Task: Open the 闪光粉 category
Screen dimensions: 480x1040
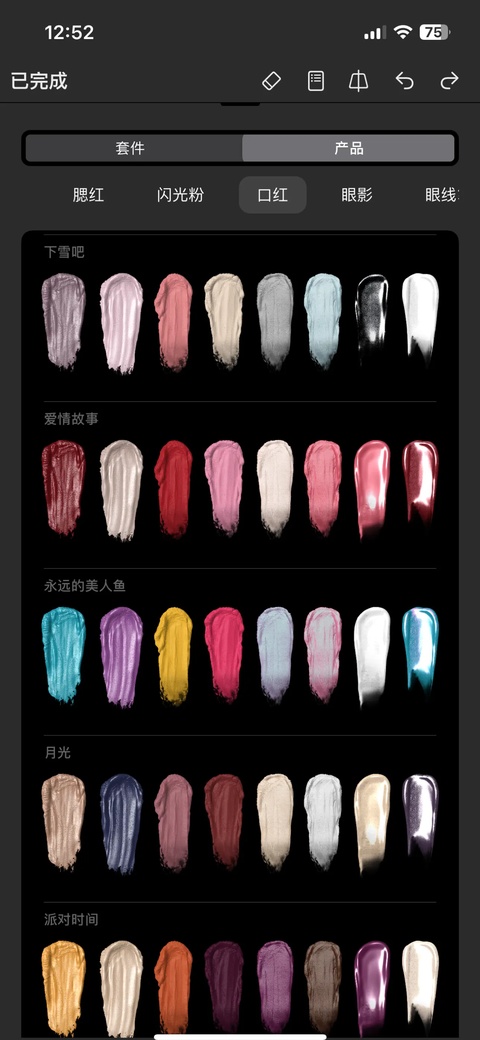Action: click(180, 195)
